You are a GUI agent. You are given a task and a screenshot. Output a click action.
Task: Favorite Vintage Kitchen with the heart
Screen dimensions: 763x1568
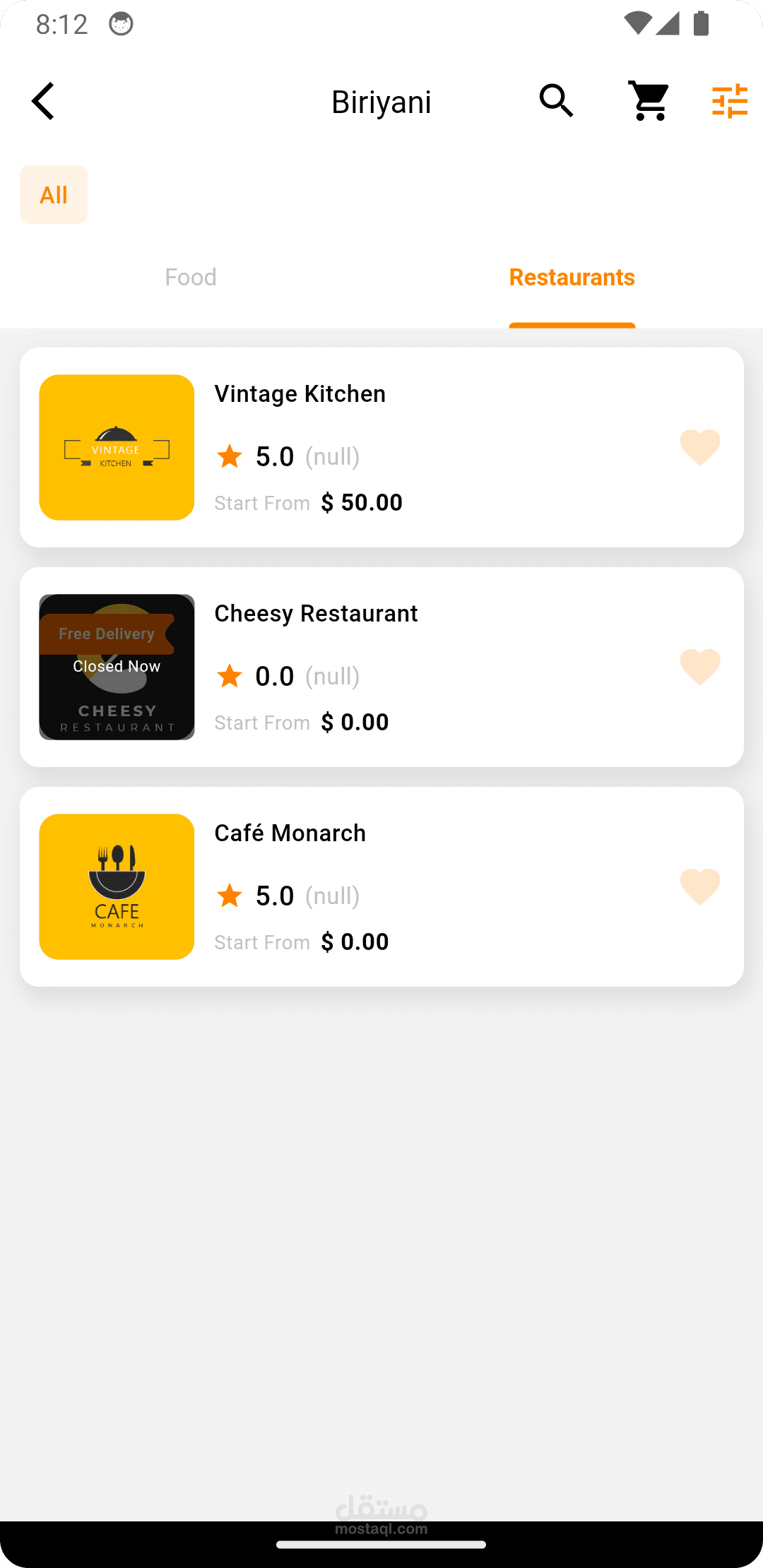(699, 447)
